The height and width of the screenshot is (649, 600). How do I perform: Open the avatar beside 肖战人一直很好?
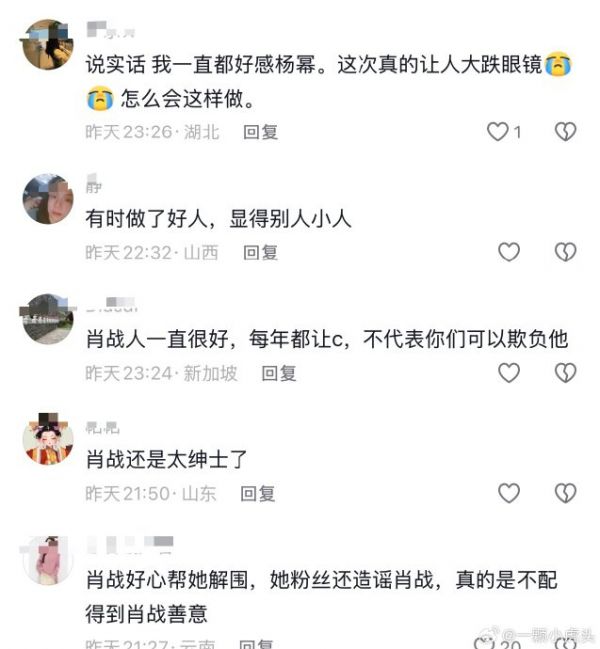pyautogui.click(x=47, y=319)
